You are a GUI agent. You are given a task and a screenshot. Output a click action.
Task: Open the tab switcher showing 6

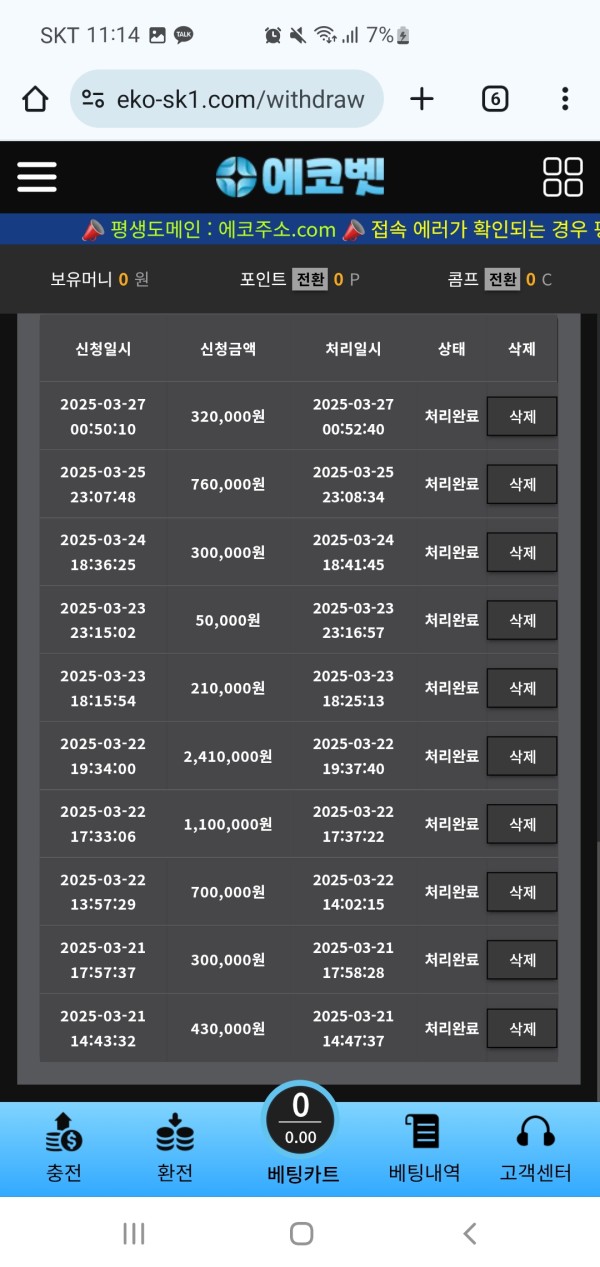click(495, 99)
